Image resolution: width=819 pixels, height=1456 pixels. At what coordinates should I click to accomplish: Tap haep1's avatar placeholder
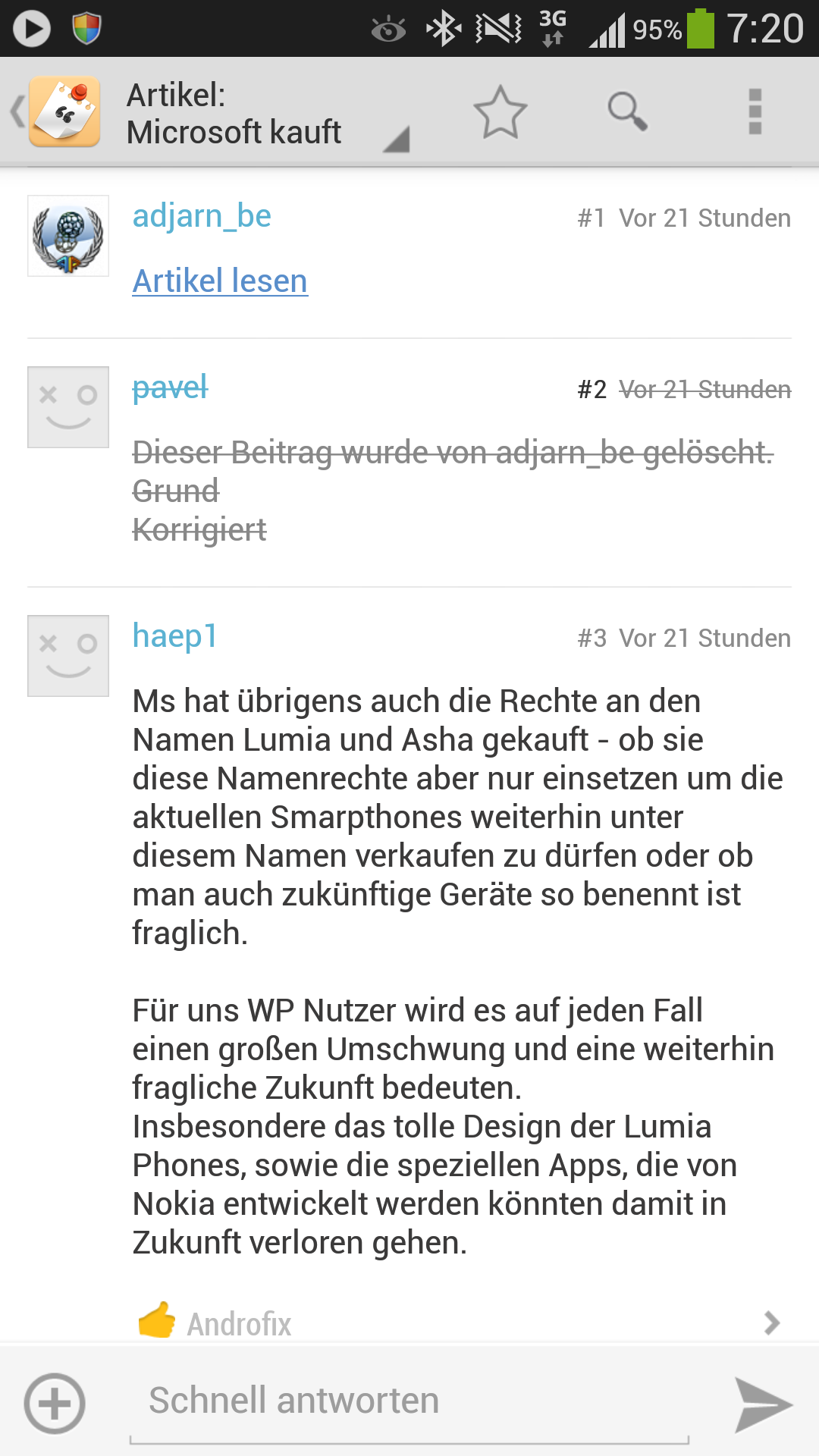click(68, 656)
